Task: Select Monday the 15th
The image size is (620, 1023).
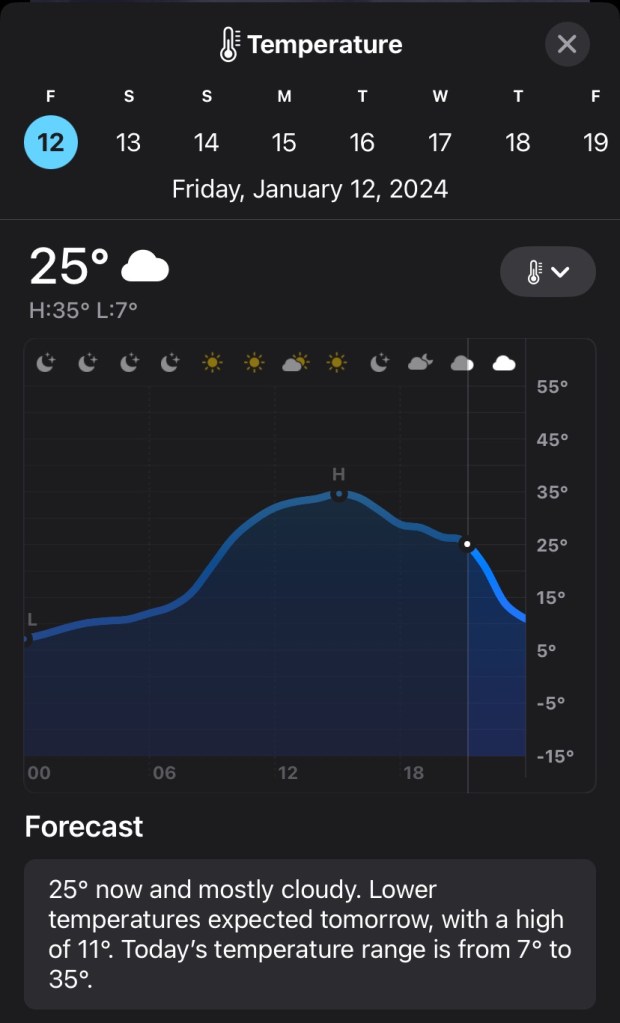Action: [x=284, y=142]
